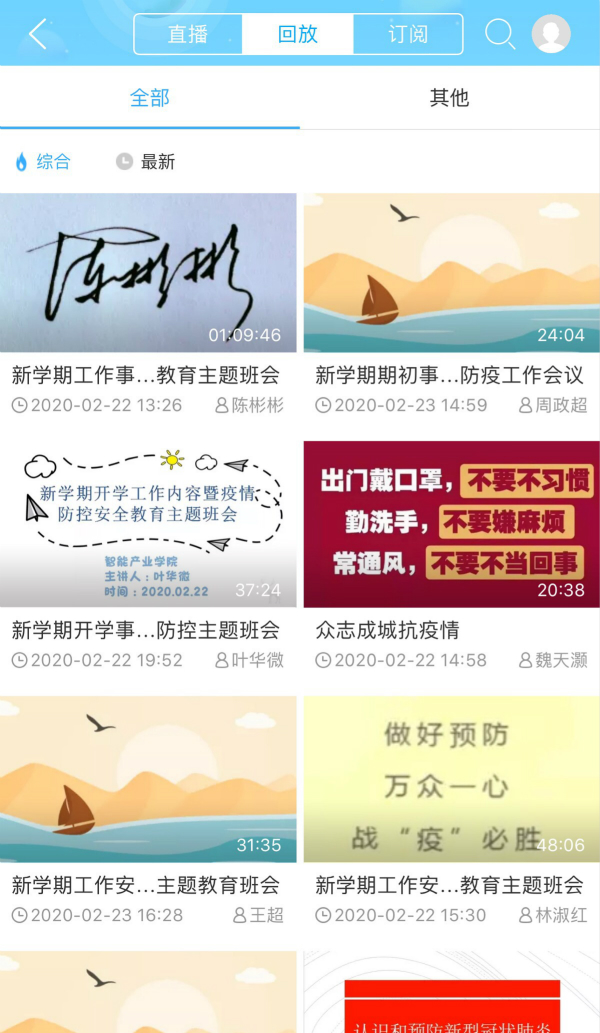
Task: Switch to the 订阅 segment
Action: click(407, 34)
